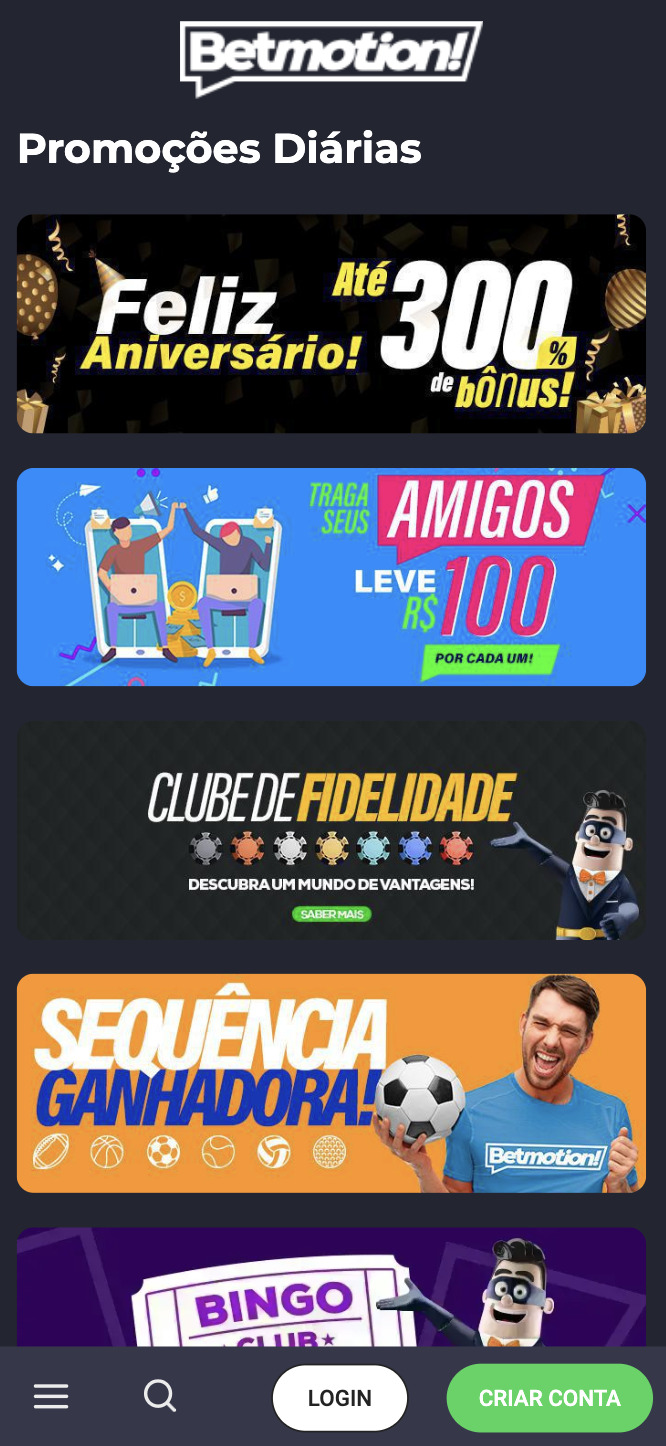Screen dimensions: 666x1446
Task: Open the Bingo Club banner
Action: tap(331, 1288)
